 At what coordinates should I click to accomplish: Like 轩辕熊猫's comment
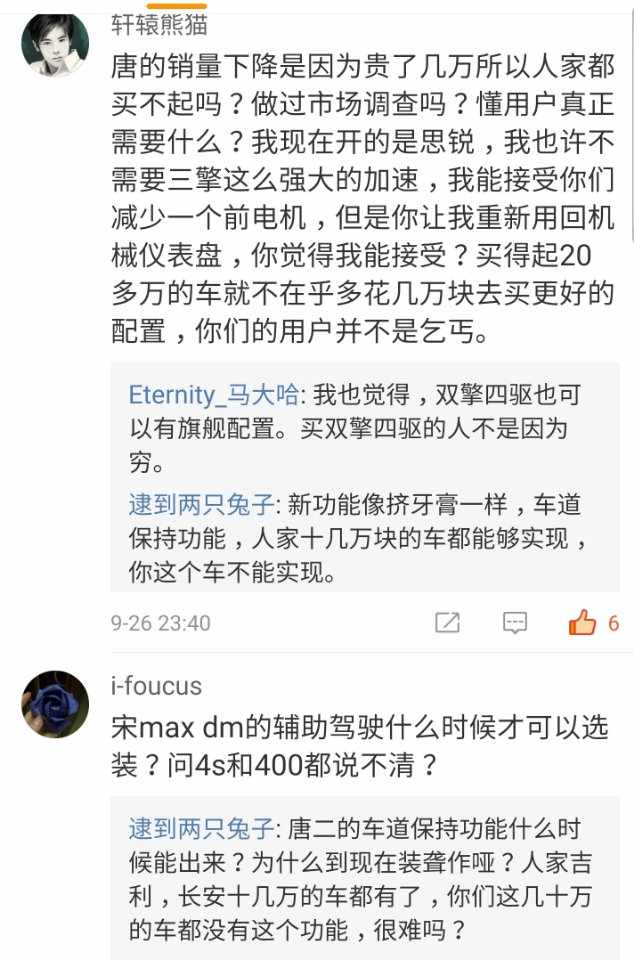tap(583, 622)
